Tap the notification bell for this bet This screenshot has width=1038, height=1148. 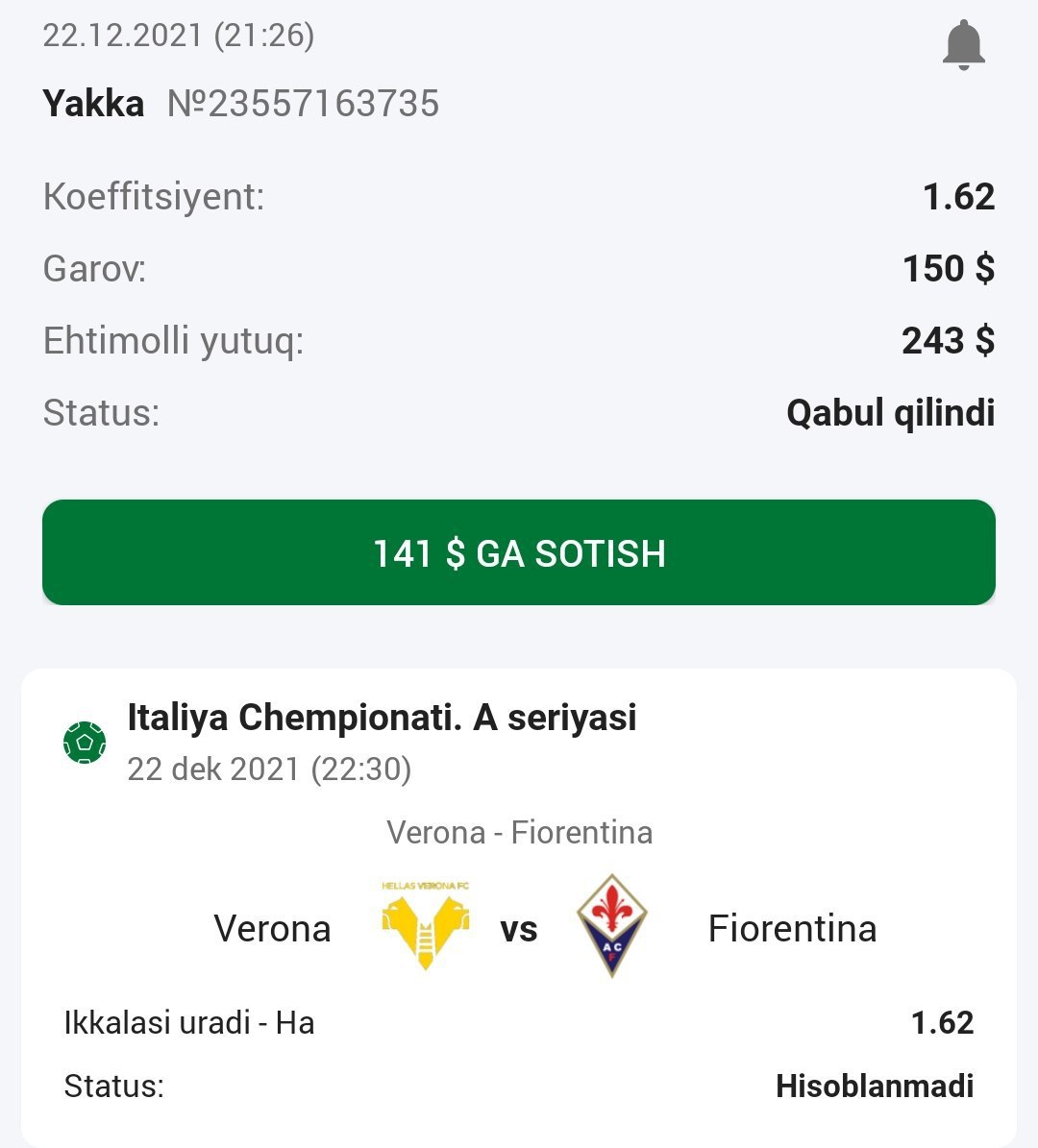point(963,45)
